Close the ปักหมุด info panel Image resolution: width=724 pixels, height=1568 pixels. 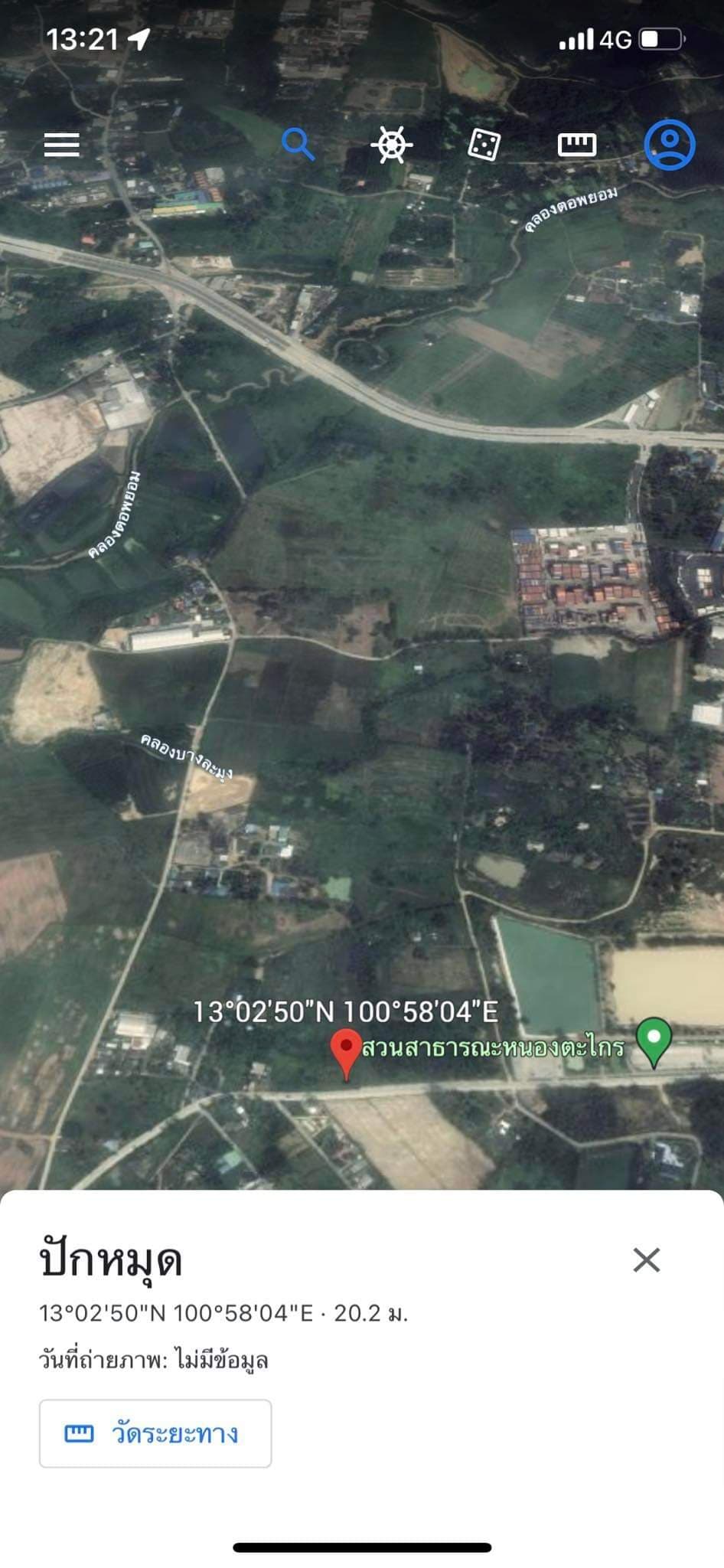click(647, 1259)
